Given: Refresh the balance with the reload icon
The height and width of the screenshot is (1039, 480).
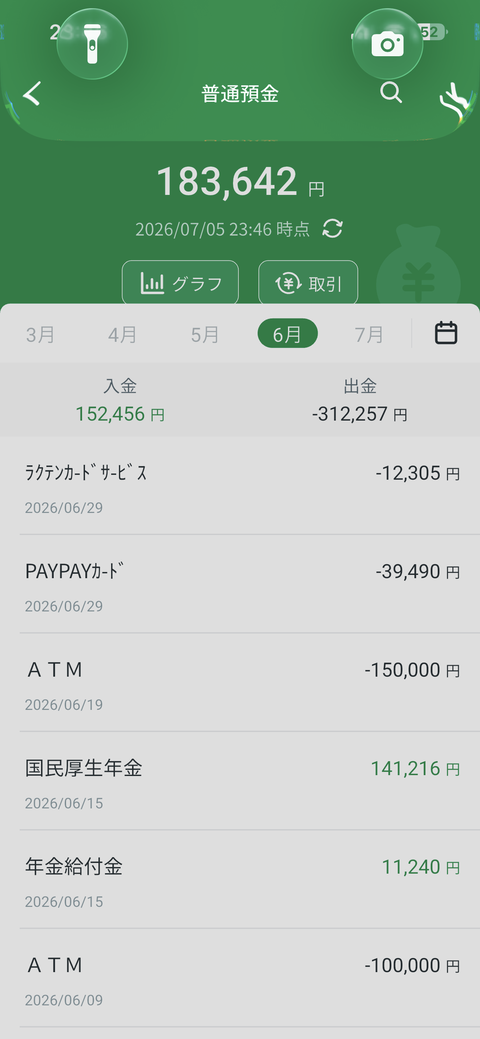Looking at the screenshot, I should 332,229.
